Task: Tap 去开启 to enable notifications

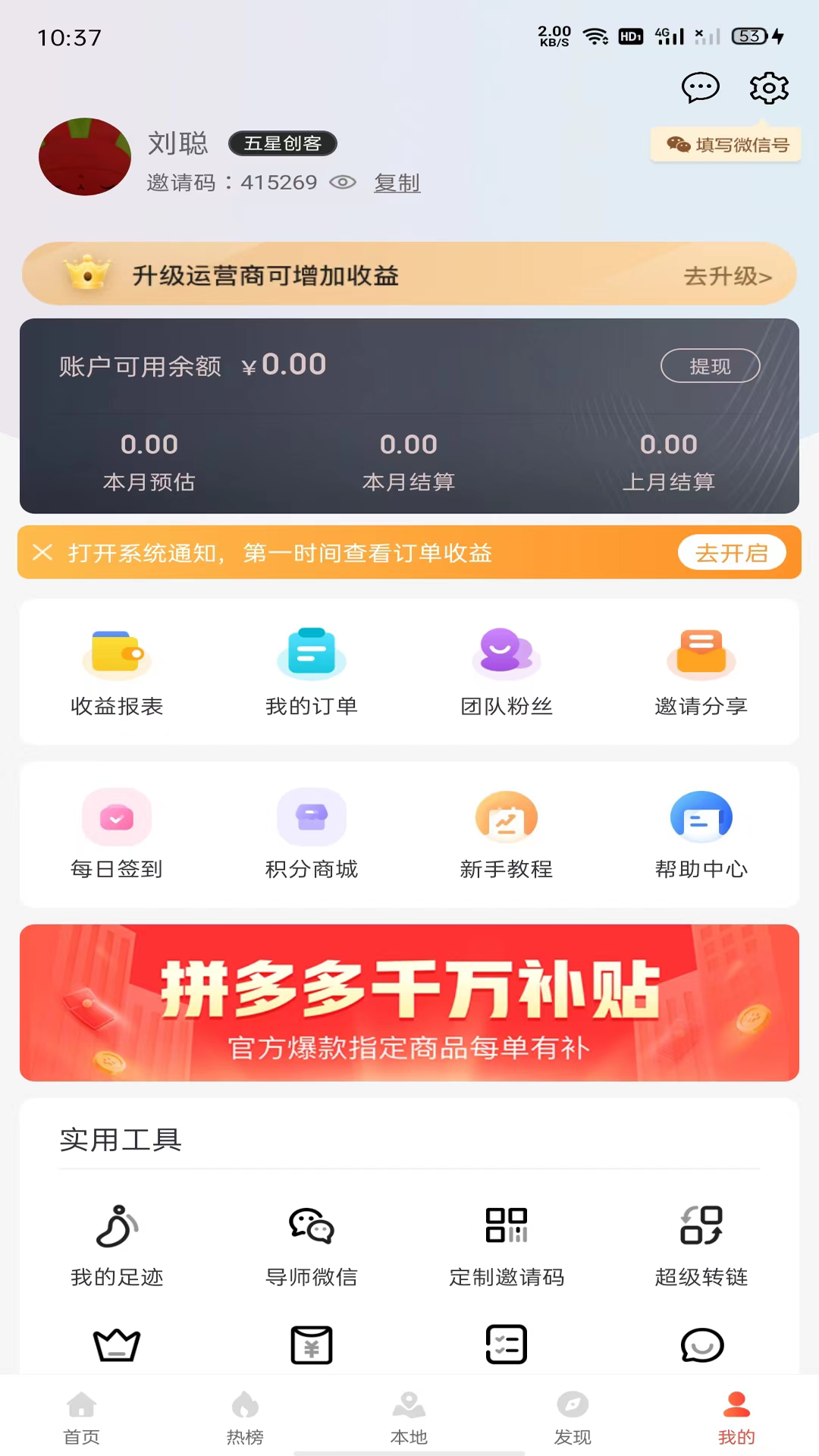Action: click(x=731, y=553)
